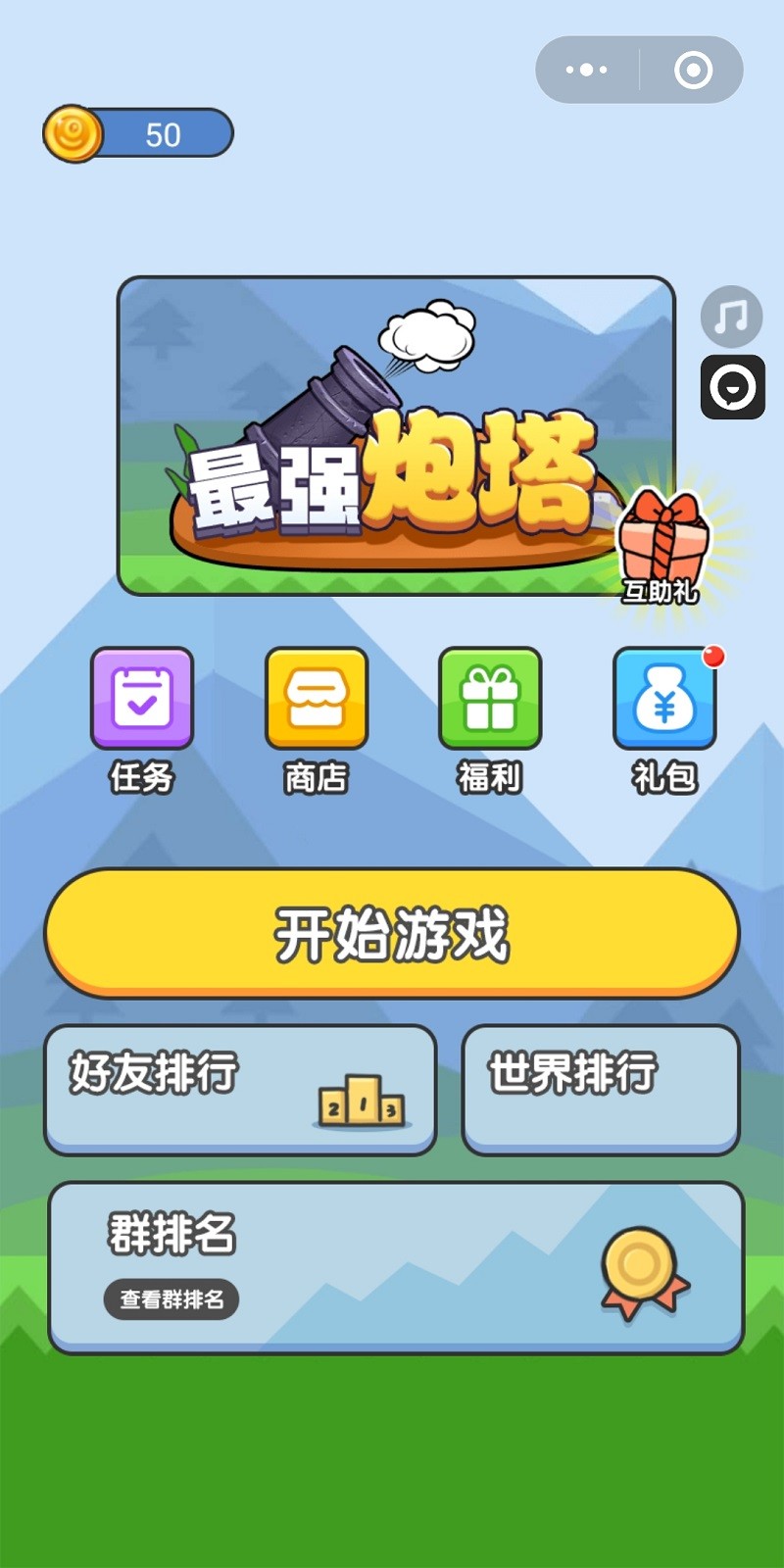
Task: Open the mini program overflow menu
Action: point(587,70)
